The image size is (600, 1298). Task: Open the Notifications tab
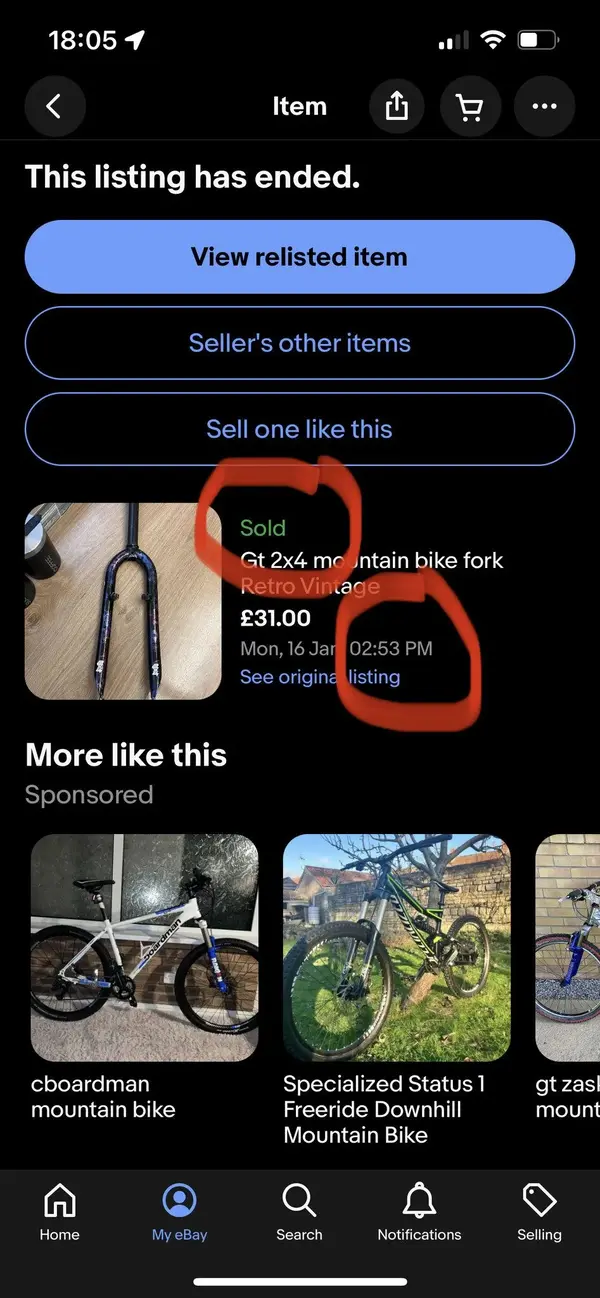[419, 1211]
